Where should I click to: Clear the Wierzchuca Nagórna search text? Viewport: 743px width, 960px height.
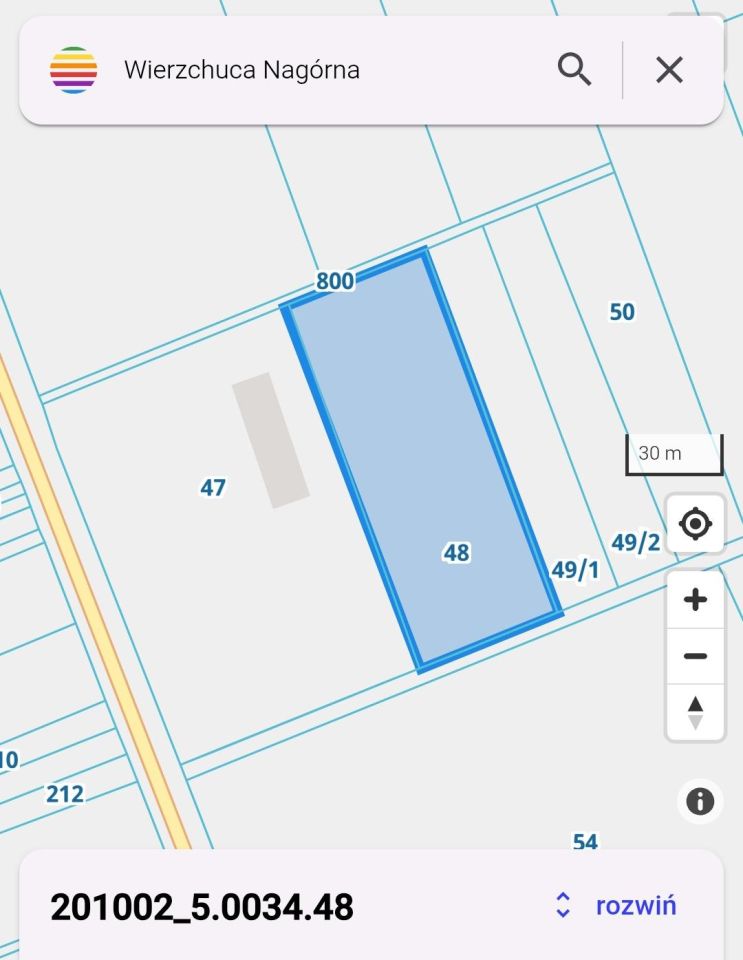pos(669,70)
